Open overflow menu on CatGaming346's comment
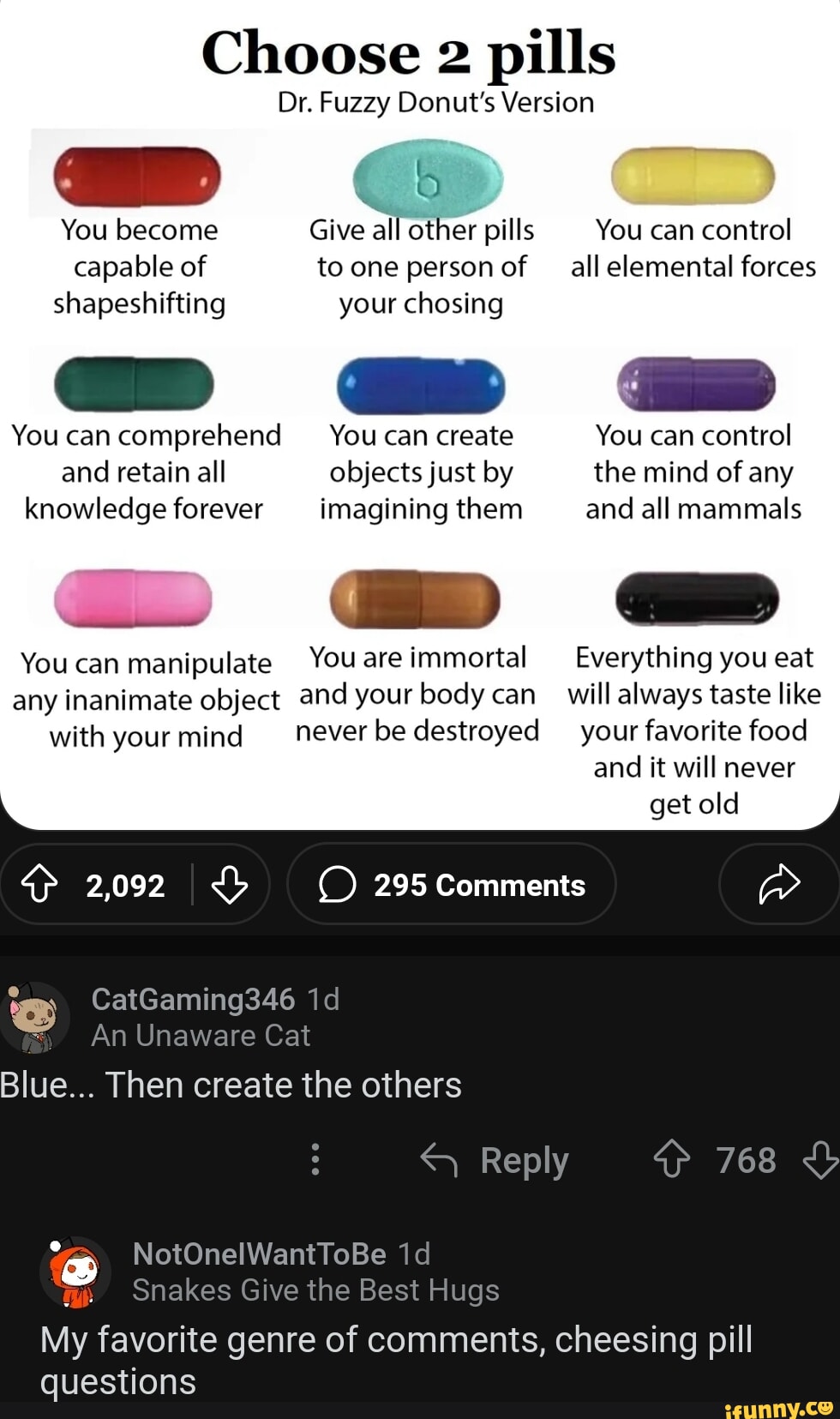The width and height of the screenshot is (840, 1419). (x=315, y=1159)
